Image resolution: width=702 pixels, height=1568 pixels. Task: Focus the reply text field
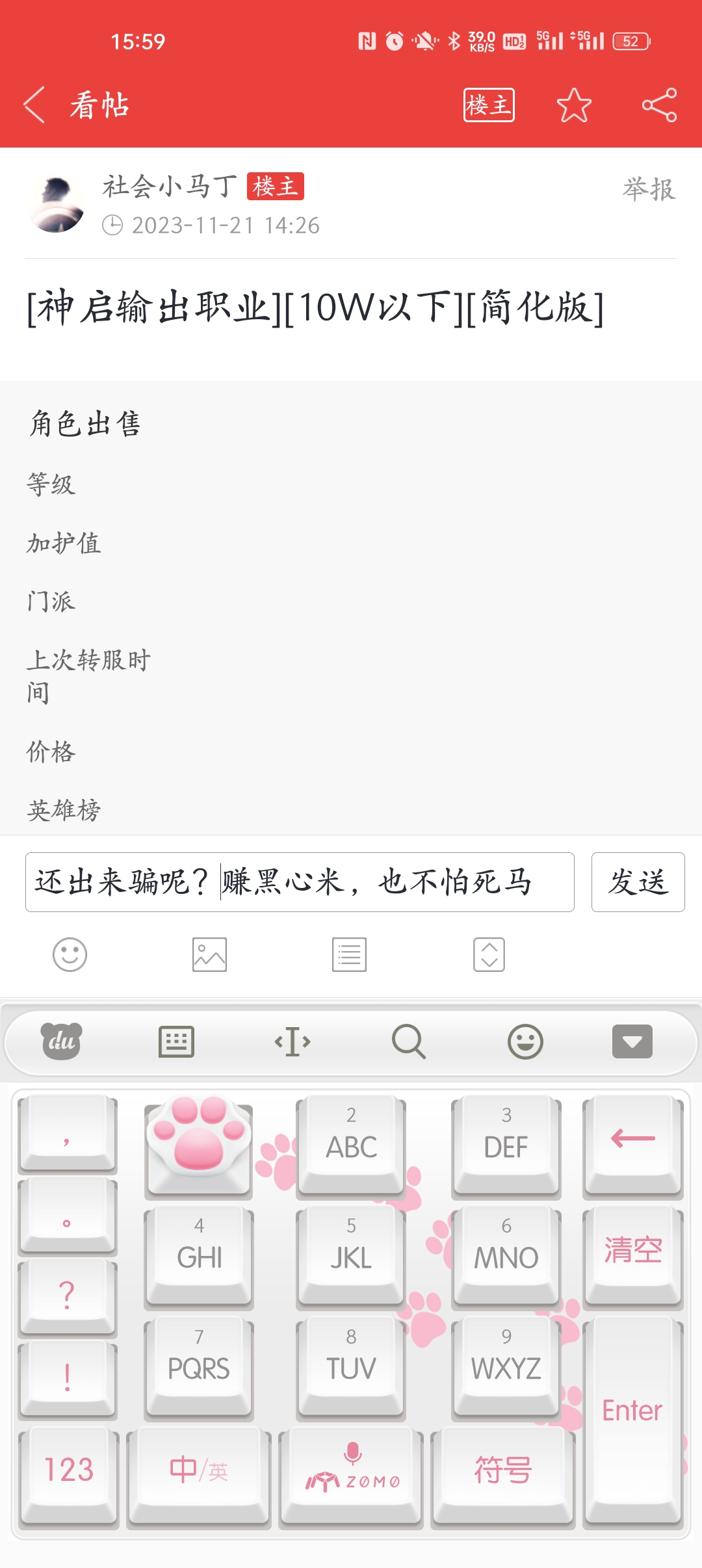[299, 882]
